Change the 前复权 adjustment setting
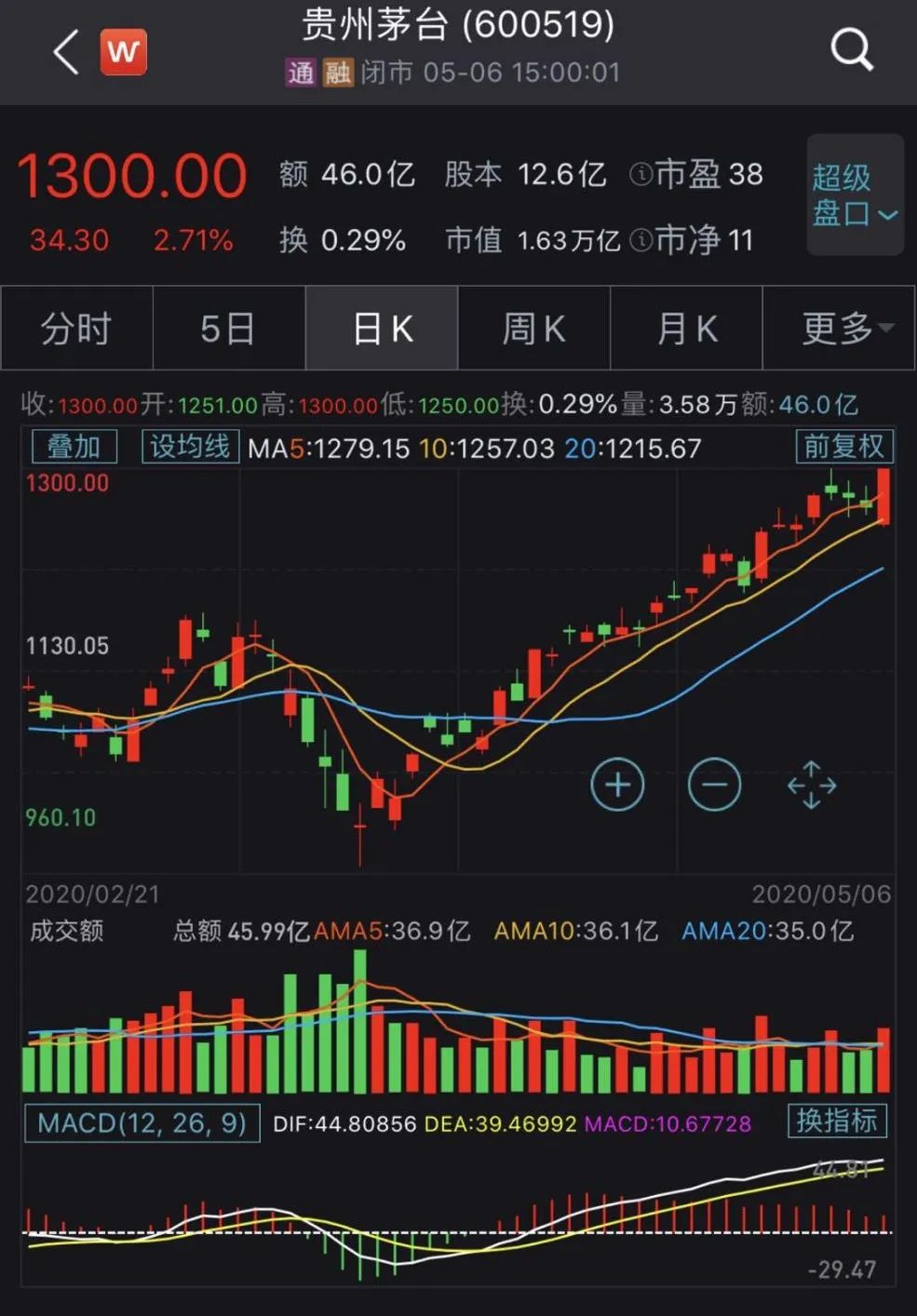This screenshot has height=1316, width=917. 844,447
